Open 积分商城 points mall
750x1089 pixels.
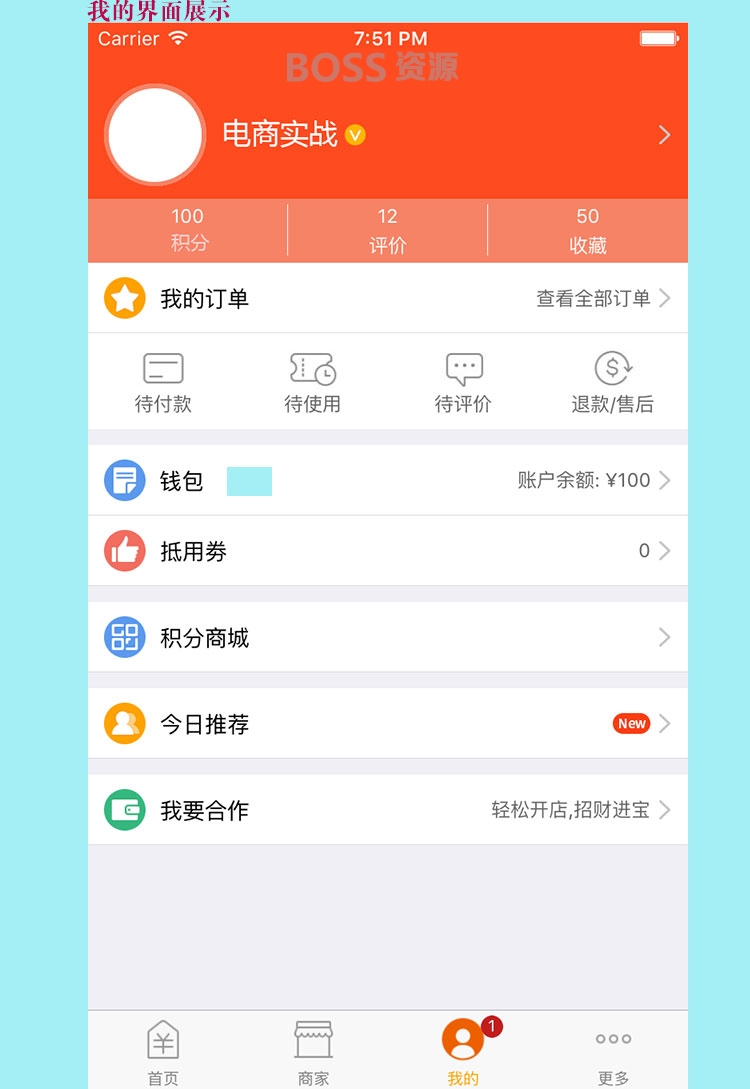pos(388,637)
